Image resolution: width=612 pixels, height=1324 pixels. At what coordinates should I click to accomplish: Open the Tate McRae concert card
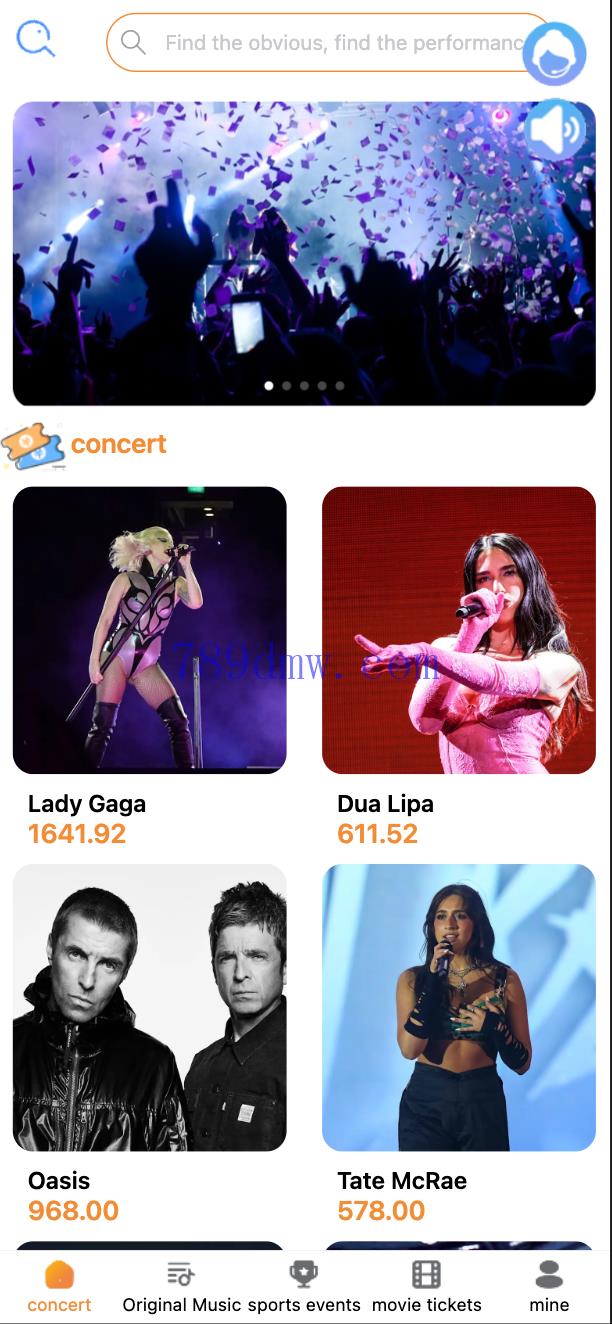459,1007
